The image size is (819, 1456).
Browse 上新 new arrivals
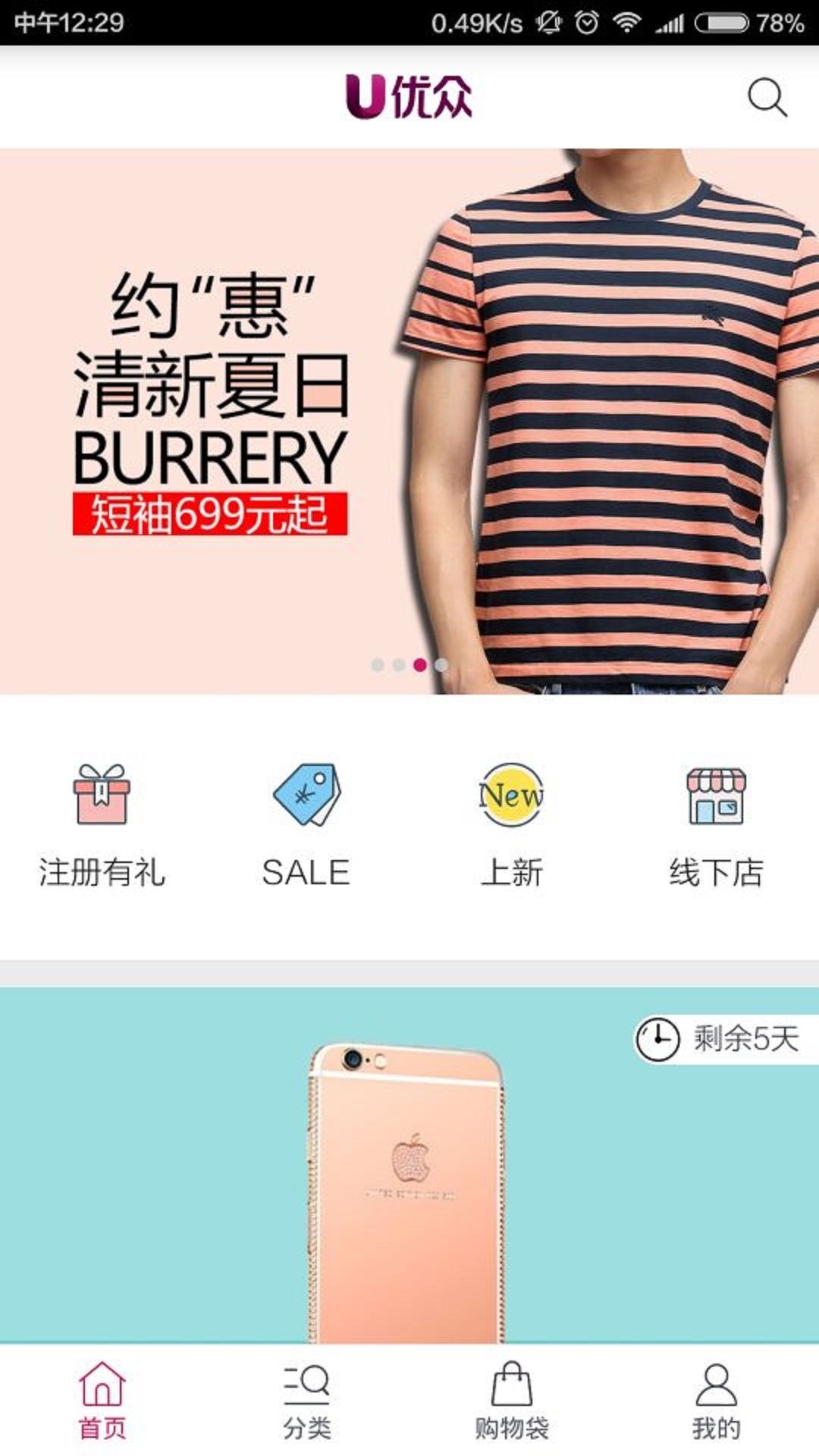point(512,825)
